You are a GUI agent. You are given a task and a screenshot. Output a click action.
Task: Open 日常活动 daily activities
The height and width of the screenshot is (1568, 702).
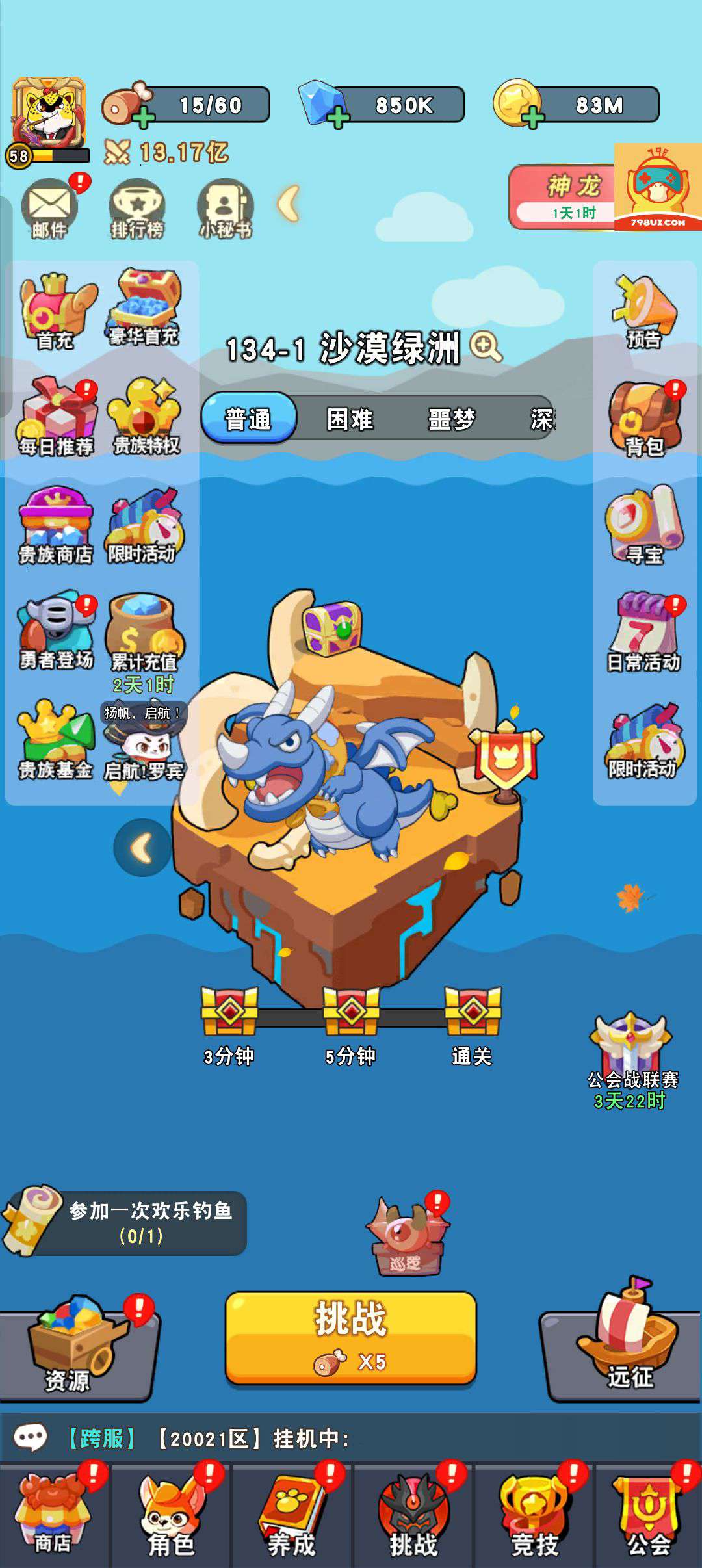coord(644,634)
